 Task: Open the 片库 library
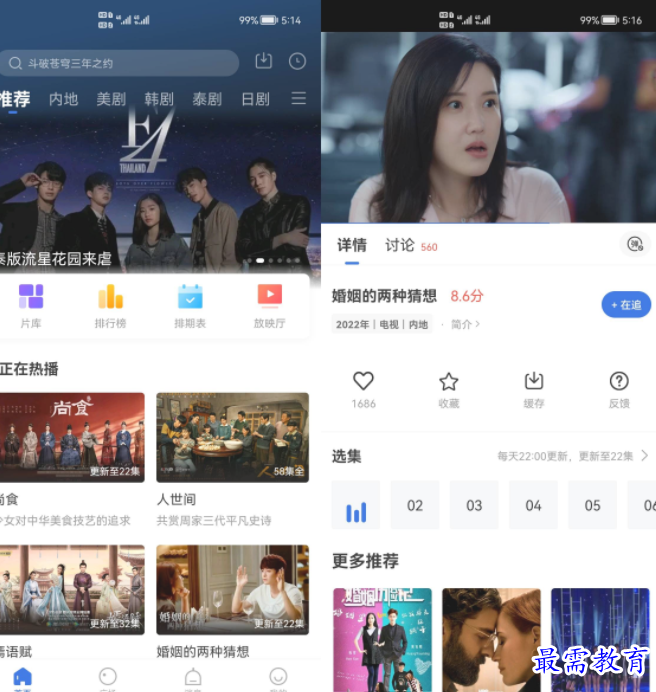[x=31, y=305]
